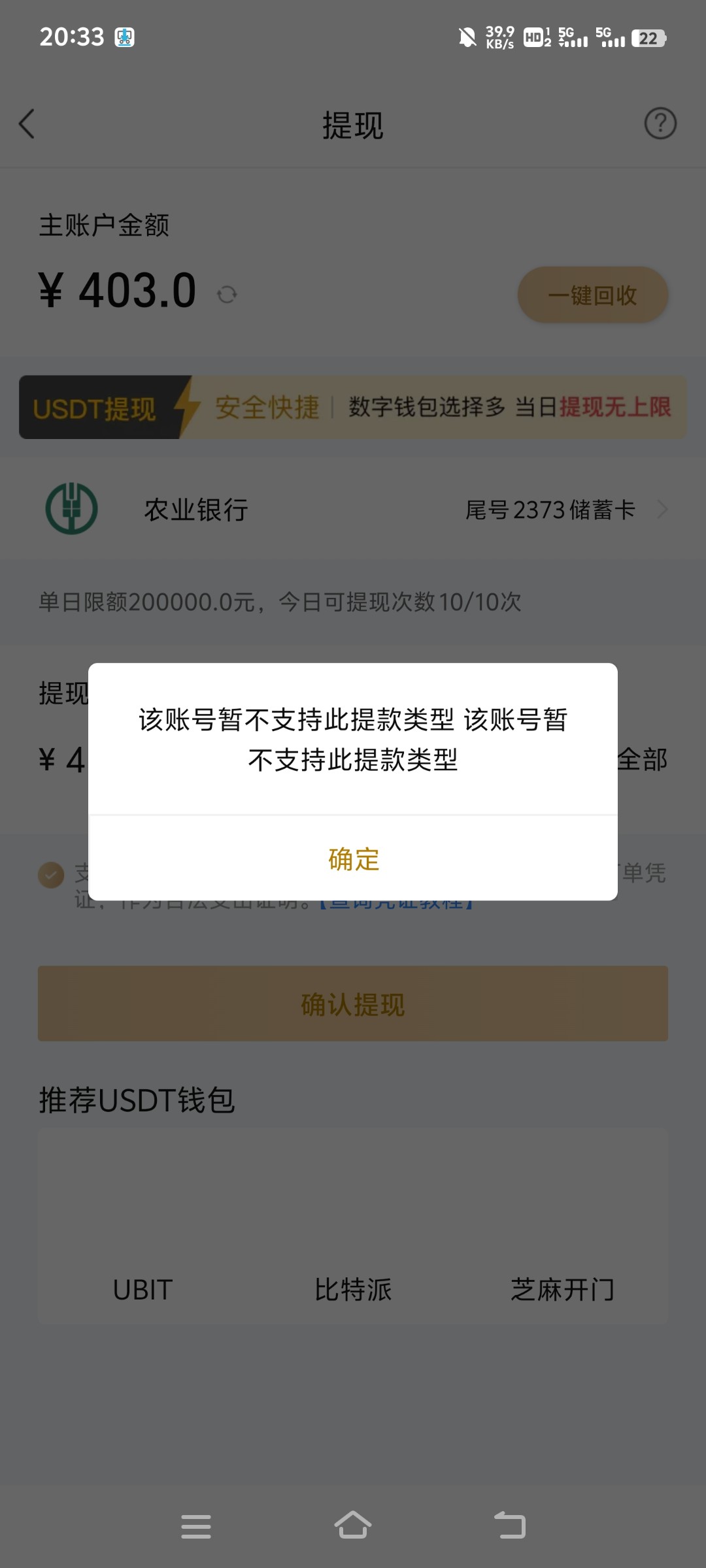Tap the 一键回收 button

592,295
